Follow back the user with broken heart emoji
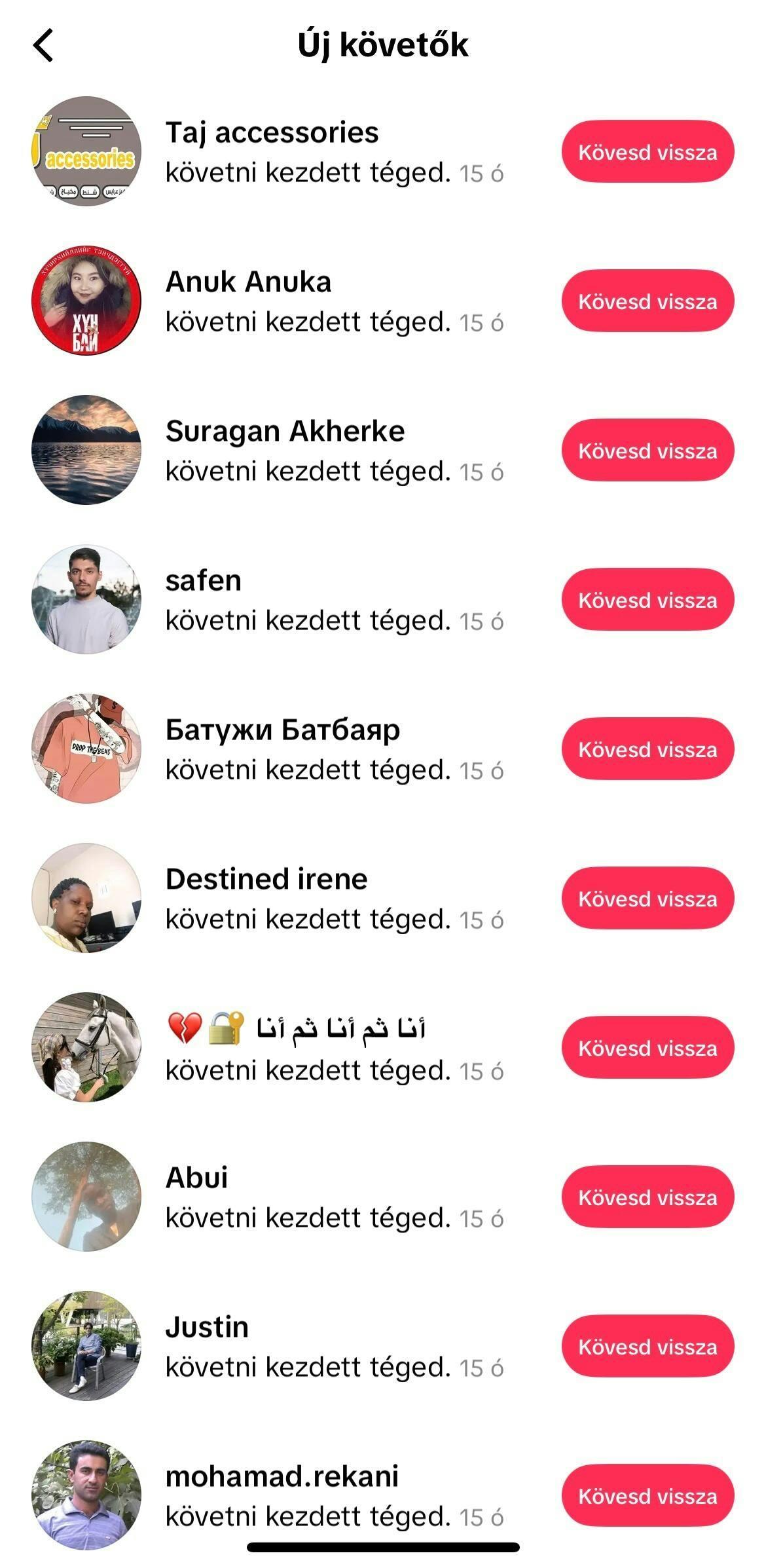Screen dimensions: 766x1568 tap(647, 1048)
